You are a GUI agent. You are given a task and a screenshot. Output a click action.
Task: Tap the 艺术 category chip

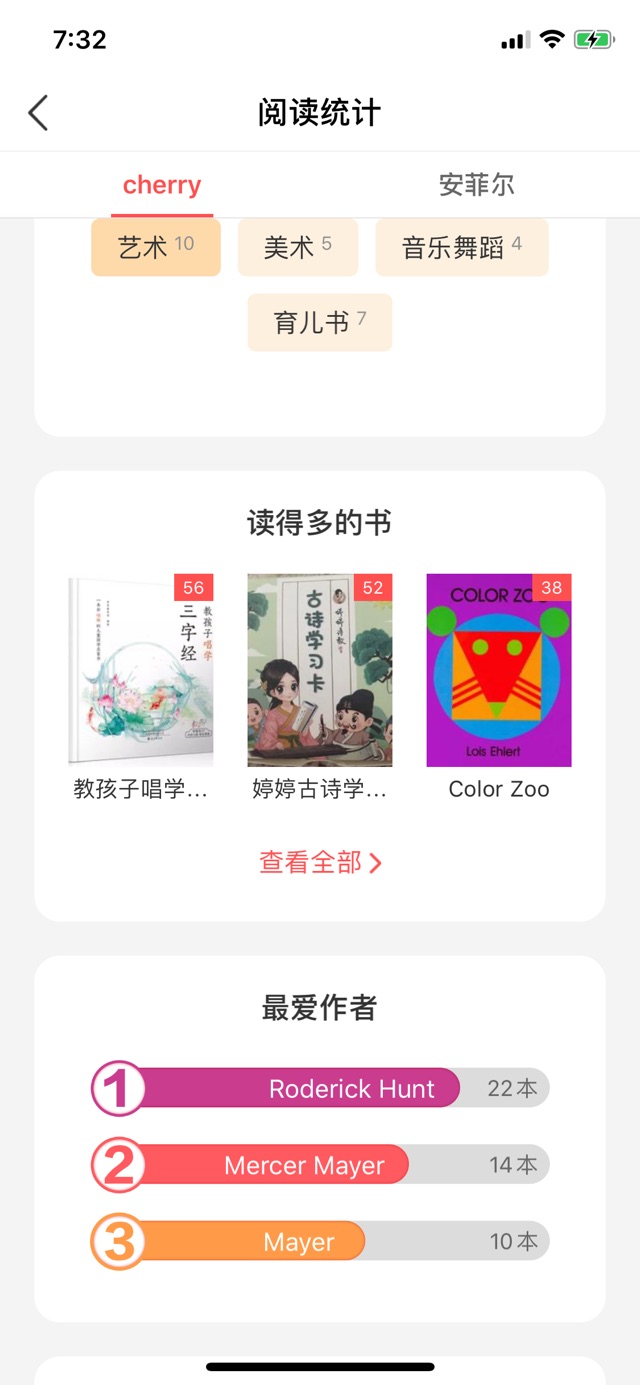[x=156, y=247]
